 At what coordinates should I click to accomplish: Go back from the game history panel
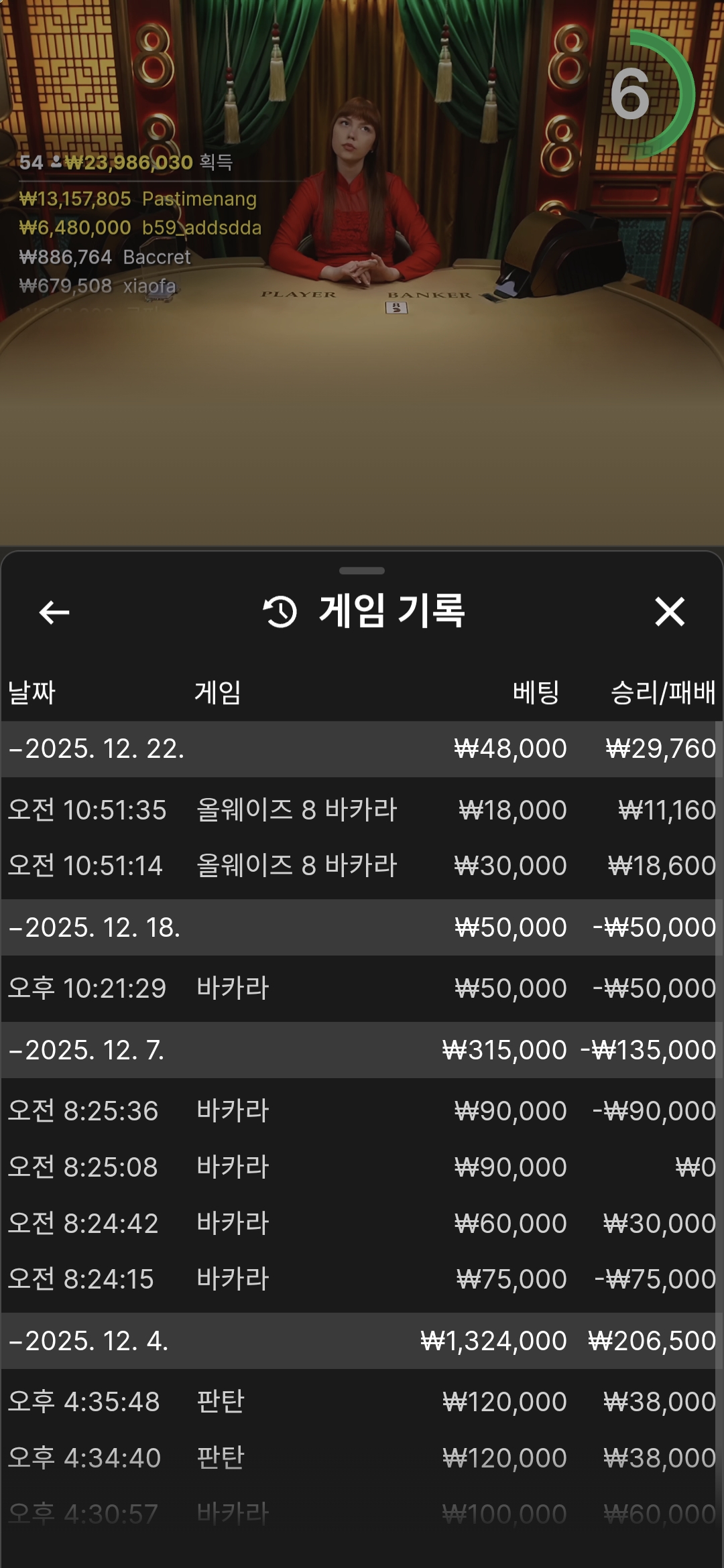click(x=54, y=612)
